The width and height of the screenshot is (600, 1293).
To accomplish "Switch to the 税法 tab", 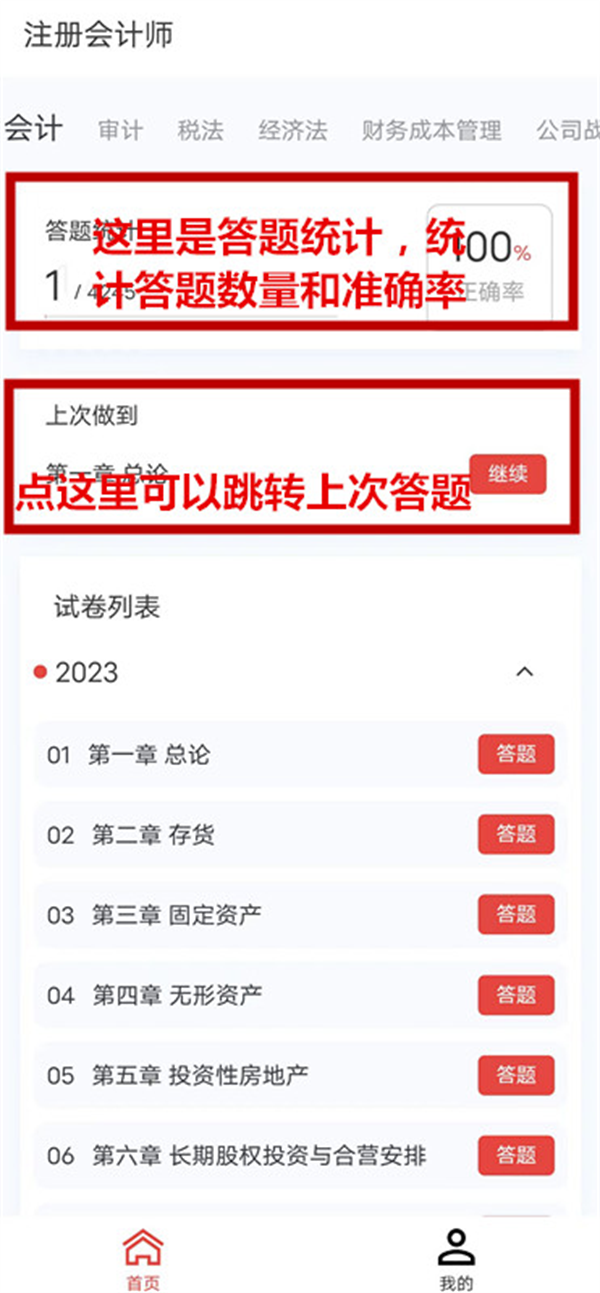I will coord(201,131).
